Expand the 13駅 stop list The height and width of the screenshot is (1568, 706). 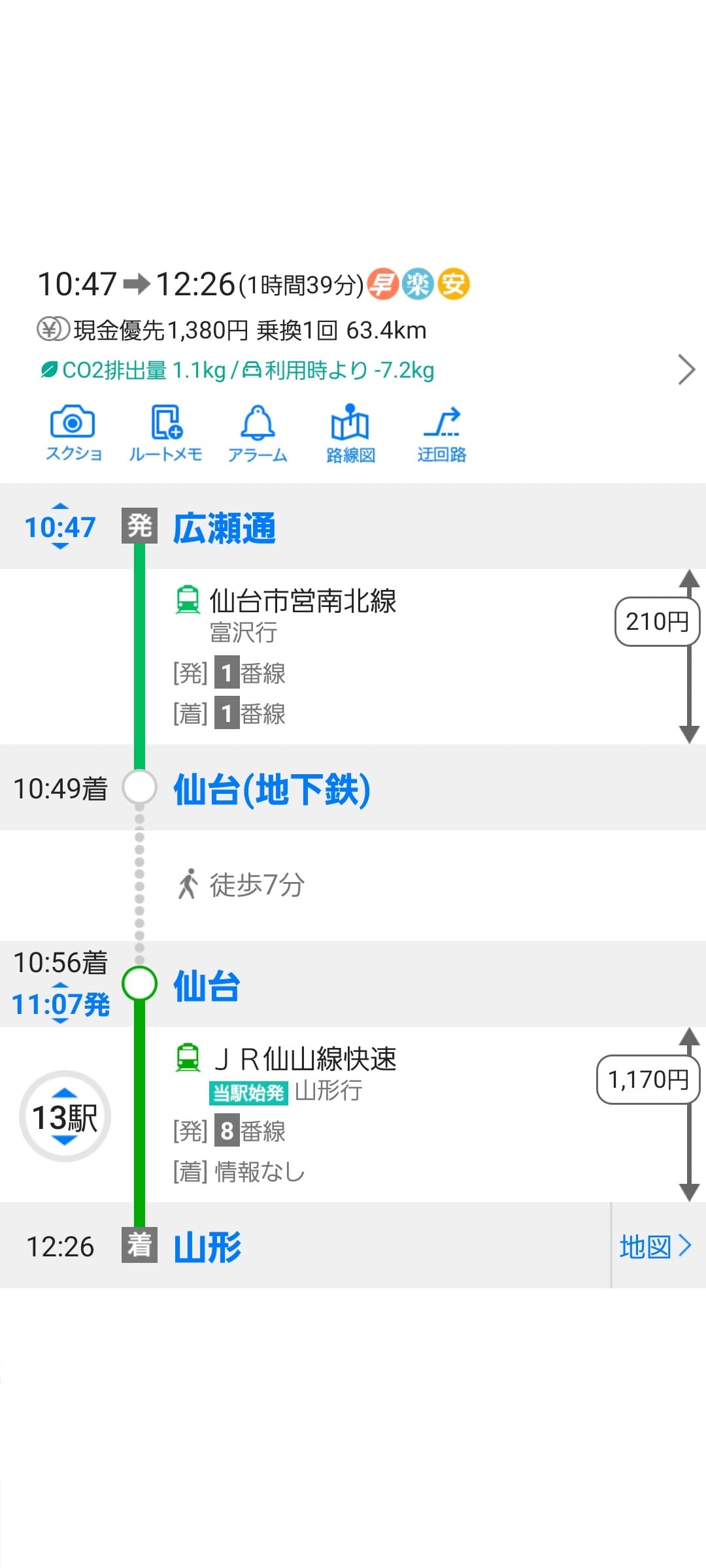coord(65,1117)
